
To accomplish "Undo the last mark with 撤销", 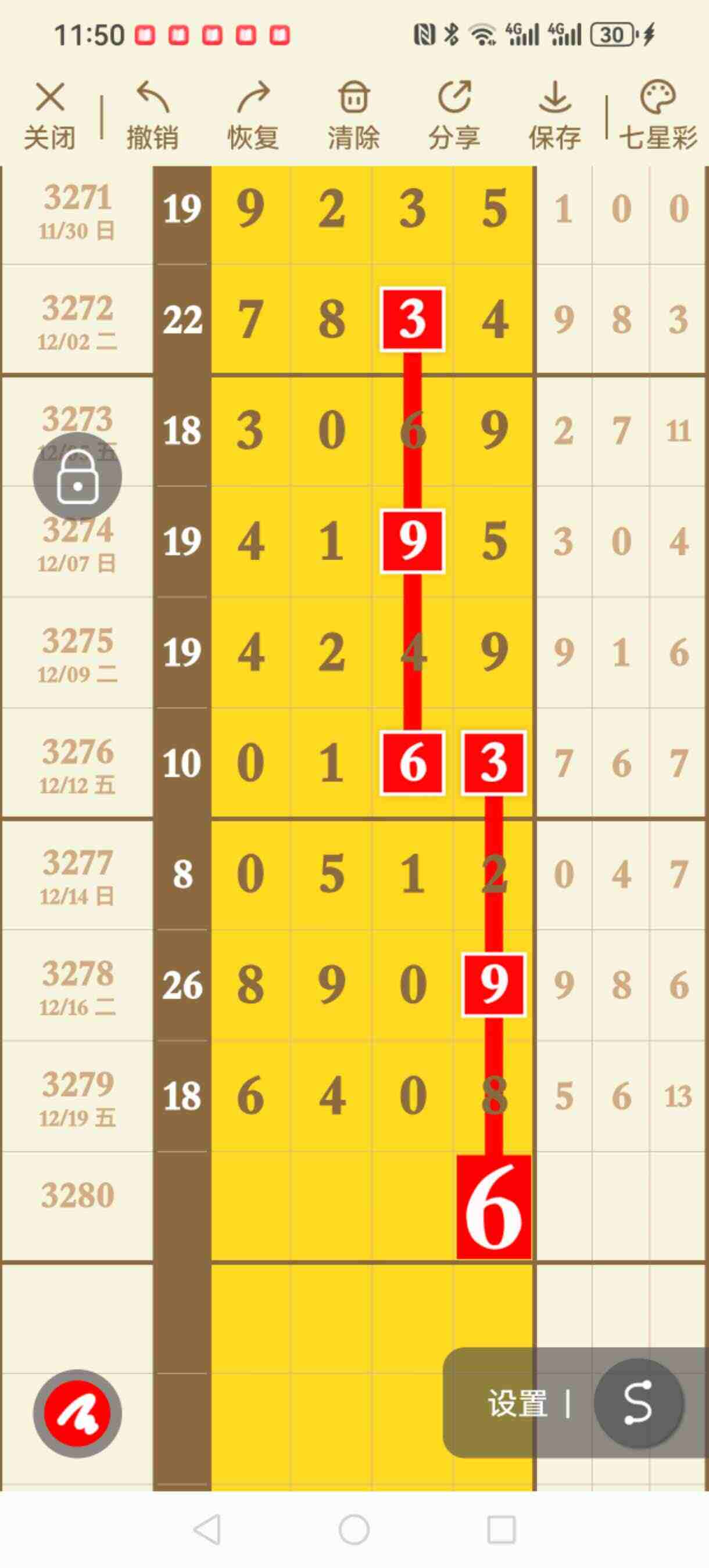I will (152, 116).
